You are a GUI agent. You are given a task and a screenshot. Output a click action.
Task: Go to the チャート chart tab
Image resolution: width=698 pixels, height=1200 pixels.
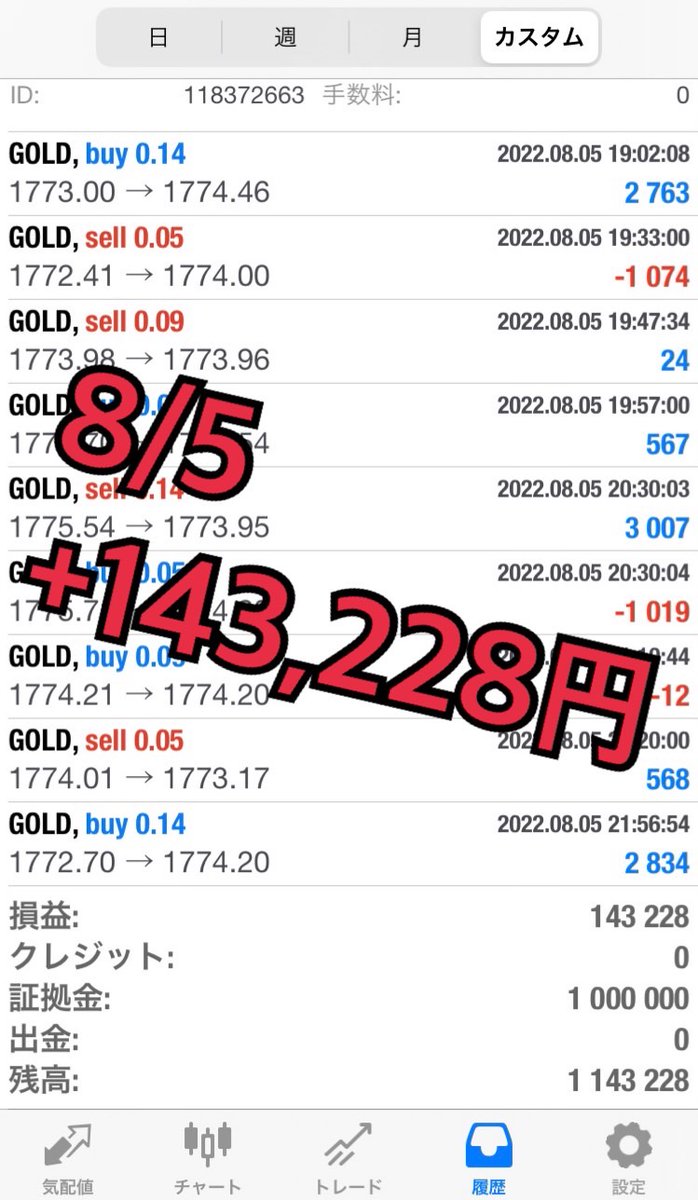pyautogui.click(x=208, y=1156)
